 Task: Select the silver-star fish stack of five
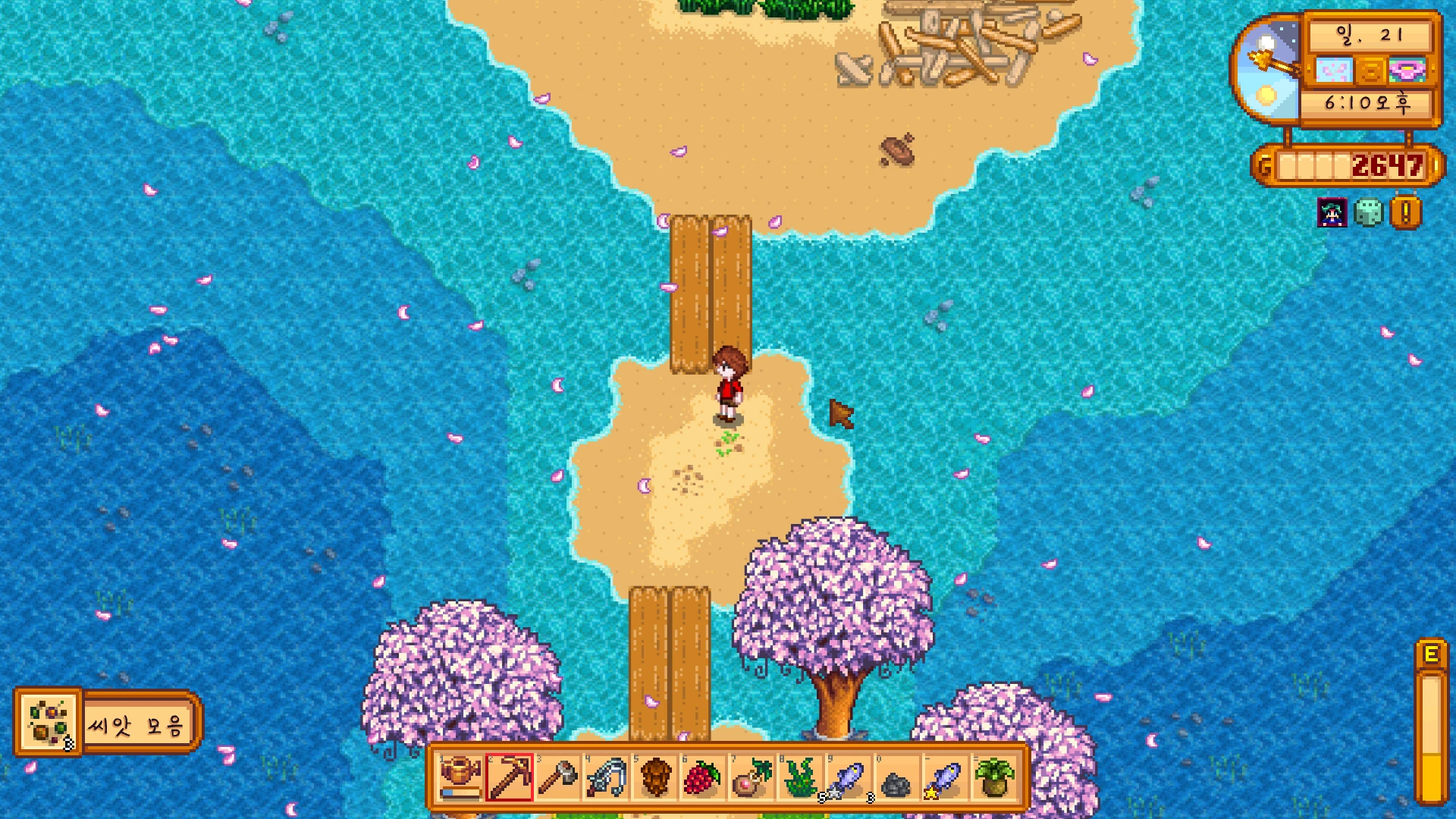[x=849, y=777]
